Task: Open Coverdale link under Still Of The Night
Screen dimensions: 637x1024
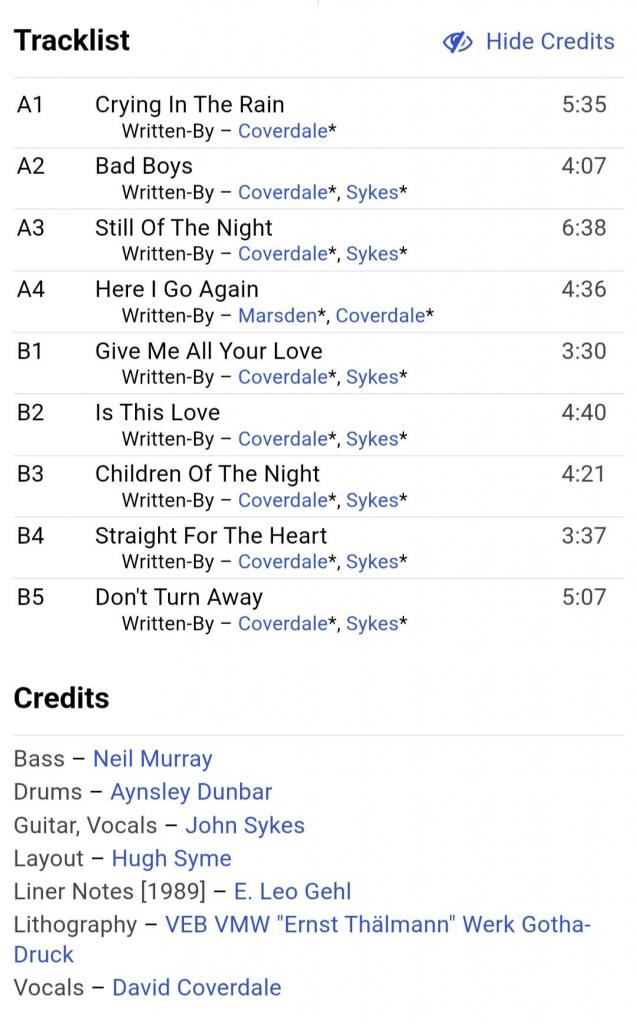Action: coord(282,254)
